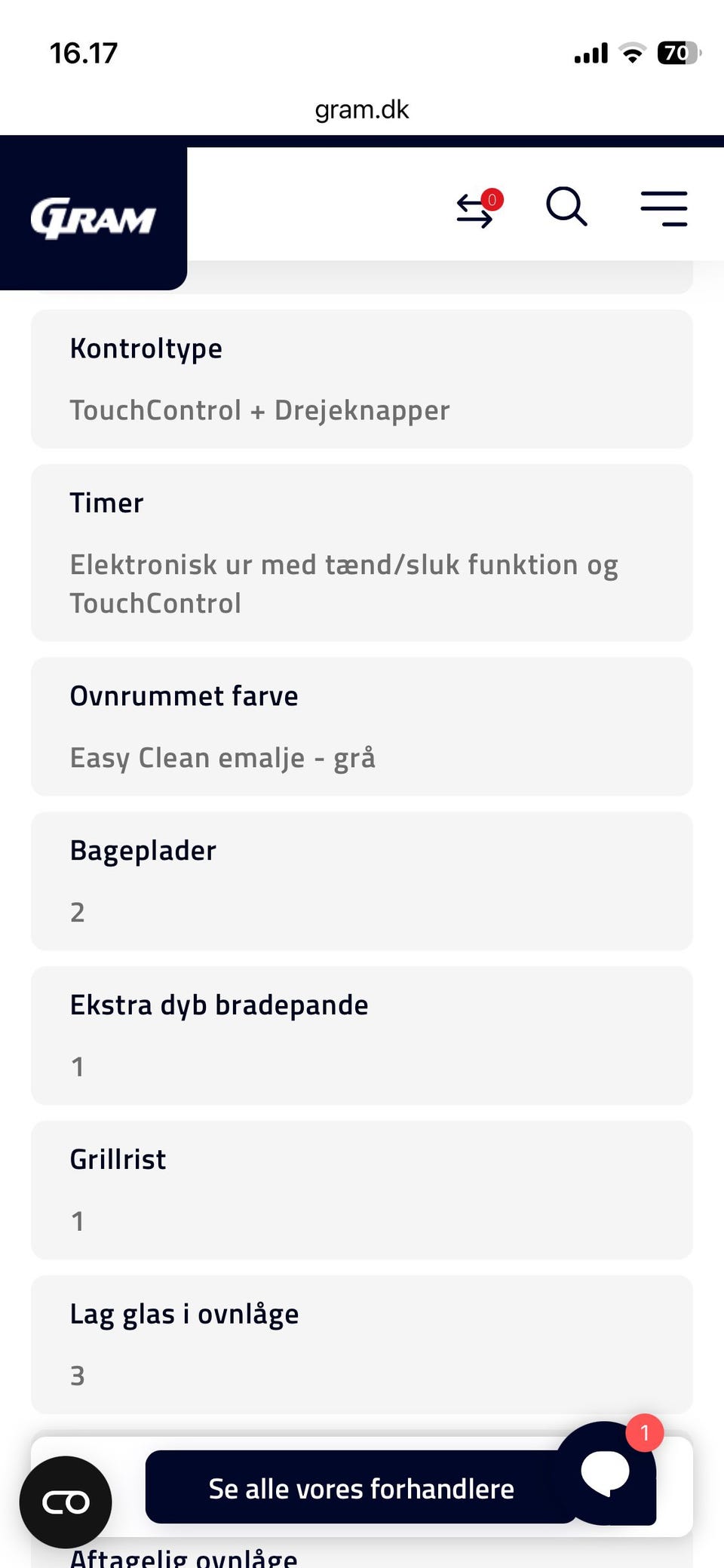Open the search magnifier
The height and width of the screenshot is (1568, 724).
click(x=566, y=207)
